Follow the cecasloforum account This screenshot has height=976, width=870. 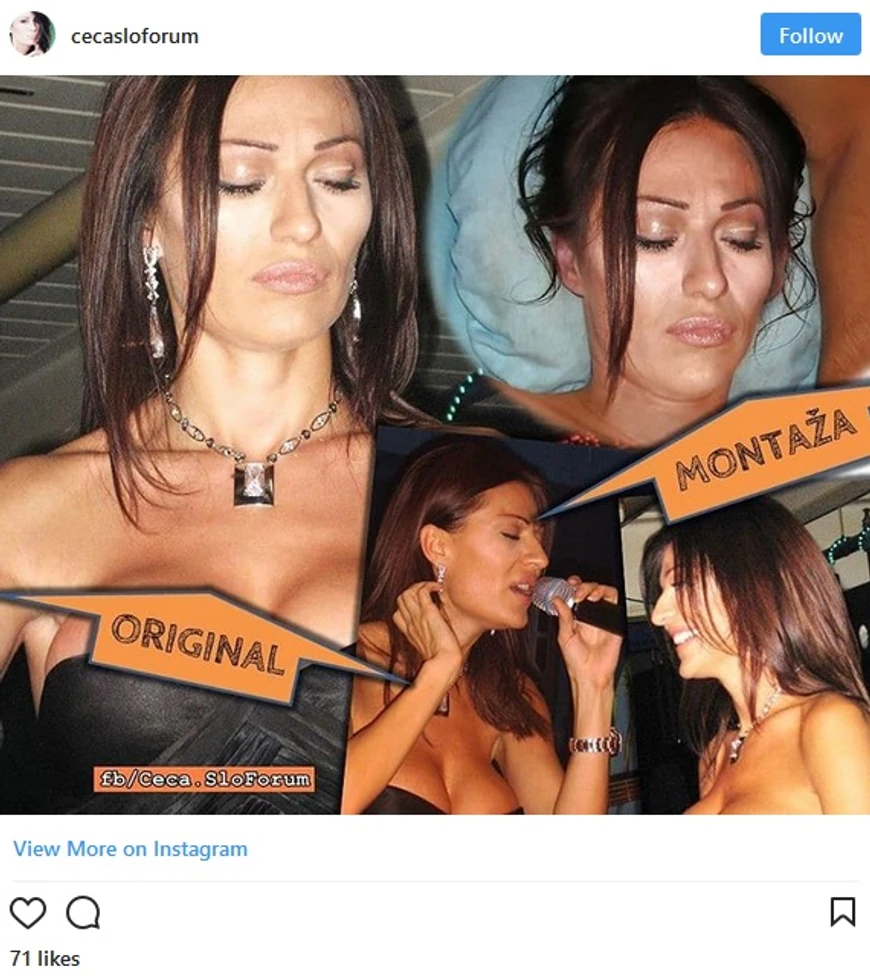tap(810, 35)
